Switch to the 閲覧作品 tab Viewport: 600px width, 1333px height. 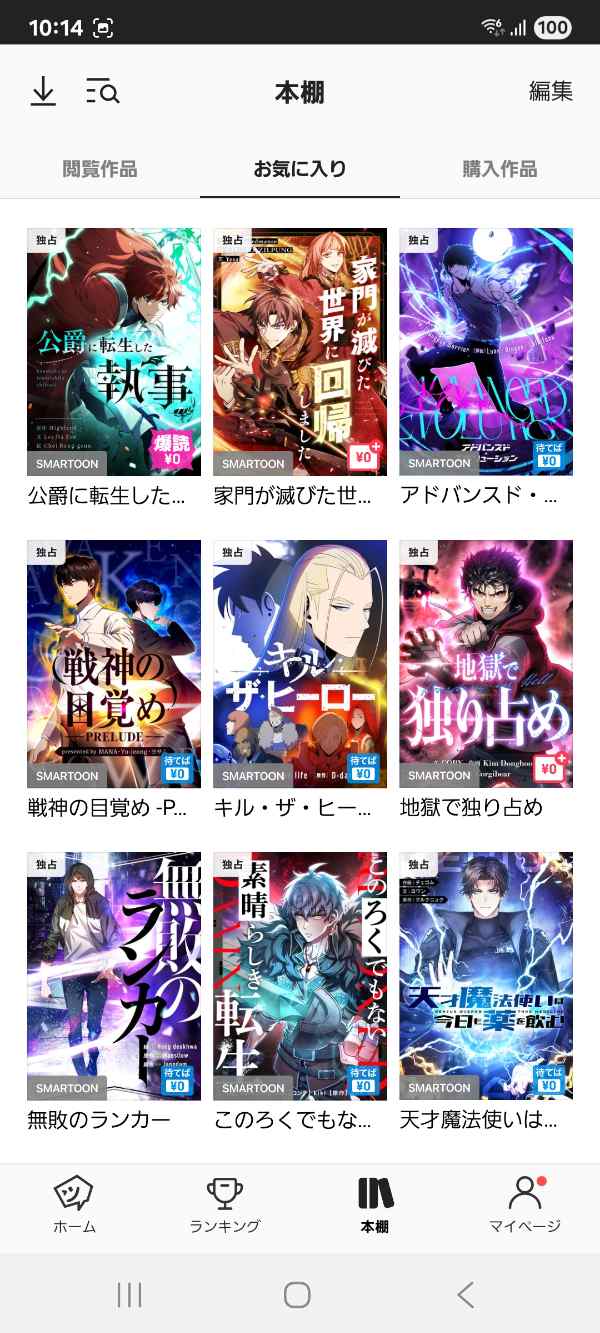tap(100, 169)
